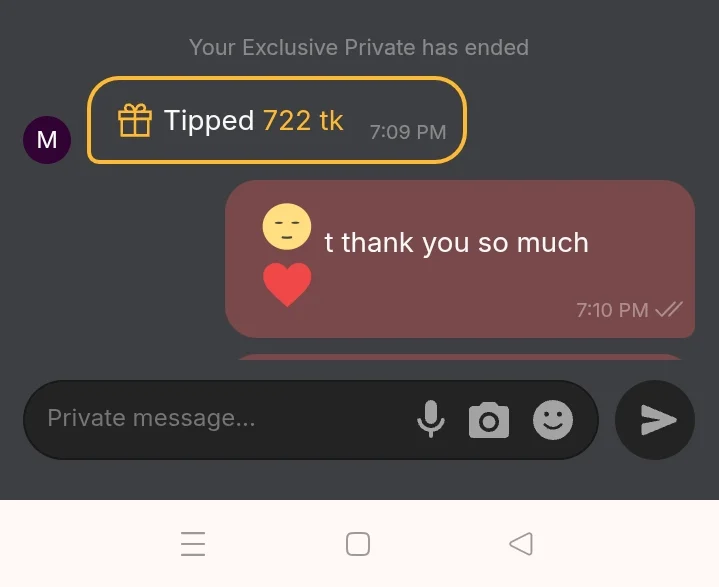Tap the microphone to record voice
The height and width of the screenshot is (587, 719).
(x=430, y=420)
